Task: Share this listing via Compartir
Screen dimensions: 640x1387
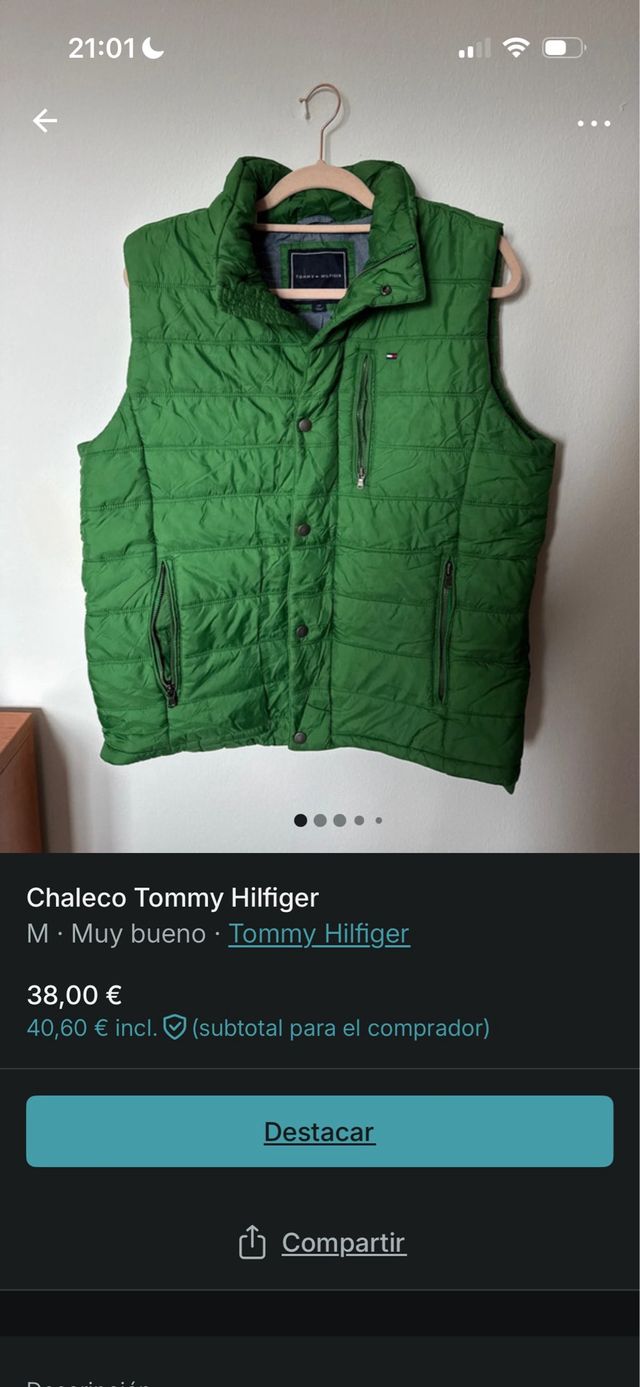Action: [x=322, y=1242]
